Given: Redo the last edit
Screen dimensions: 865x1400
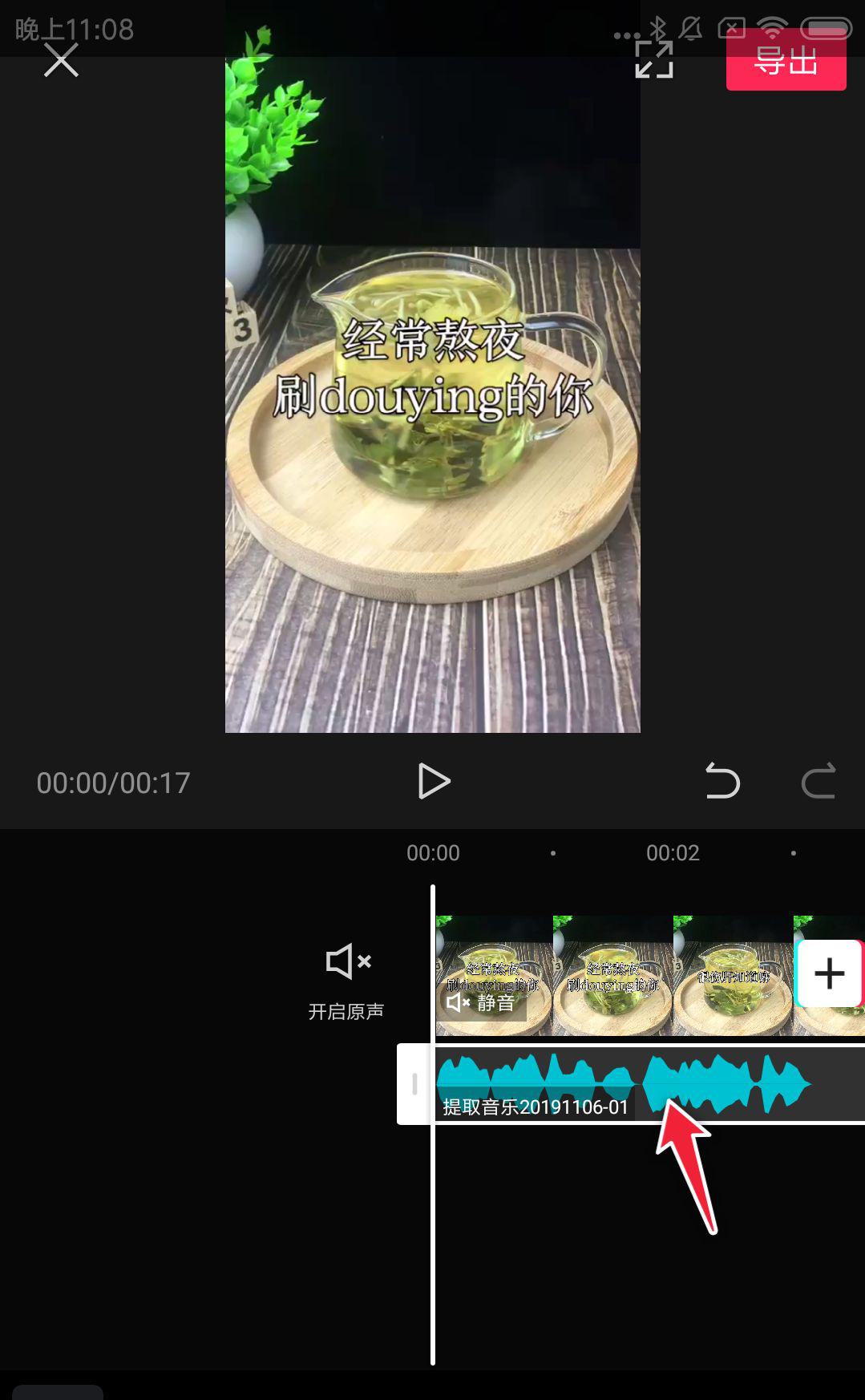Looking at the screenshot, I should [818, 781].
